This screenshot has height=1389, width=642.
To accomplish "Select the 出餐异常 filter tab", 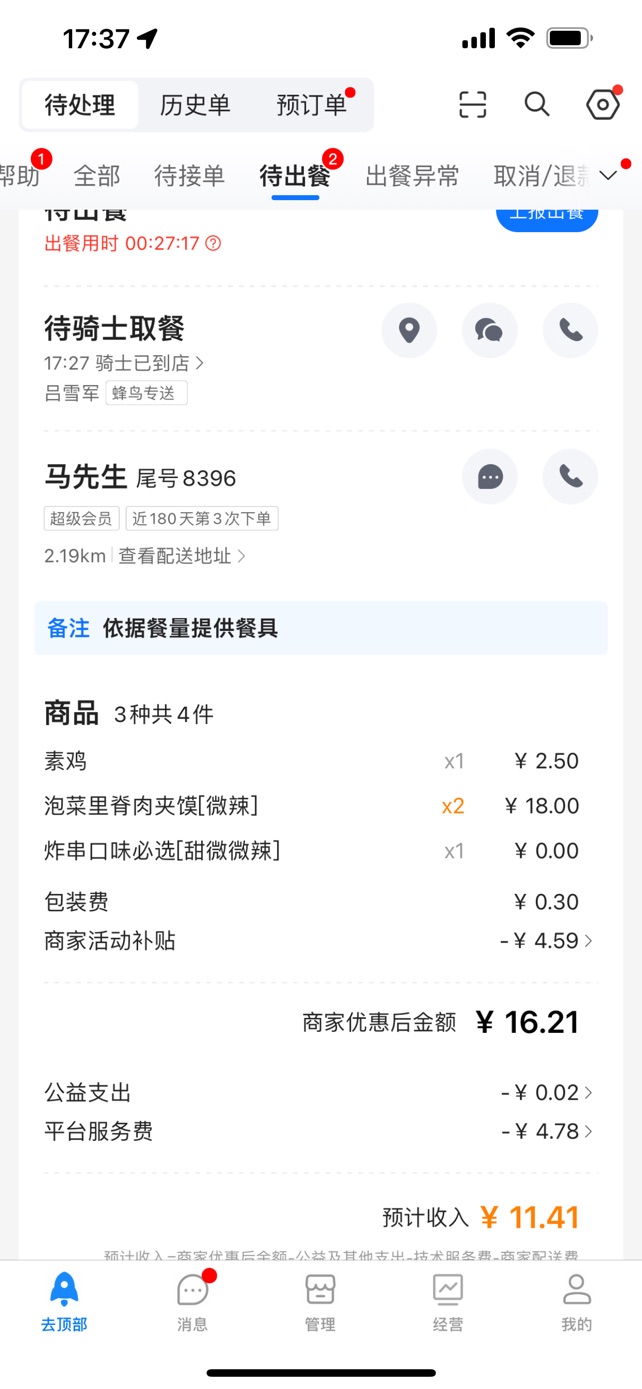I will click(412, 177).
